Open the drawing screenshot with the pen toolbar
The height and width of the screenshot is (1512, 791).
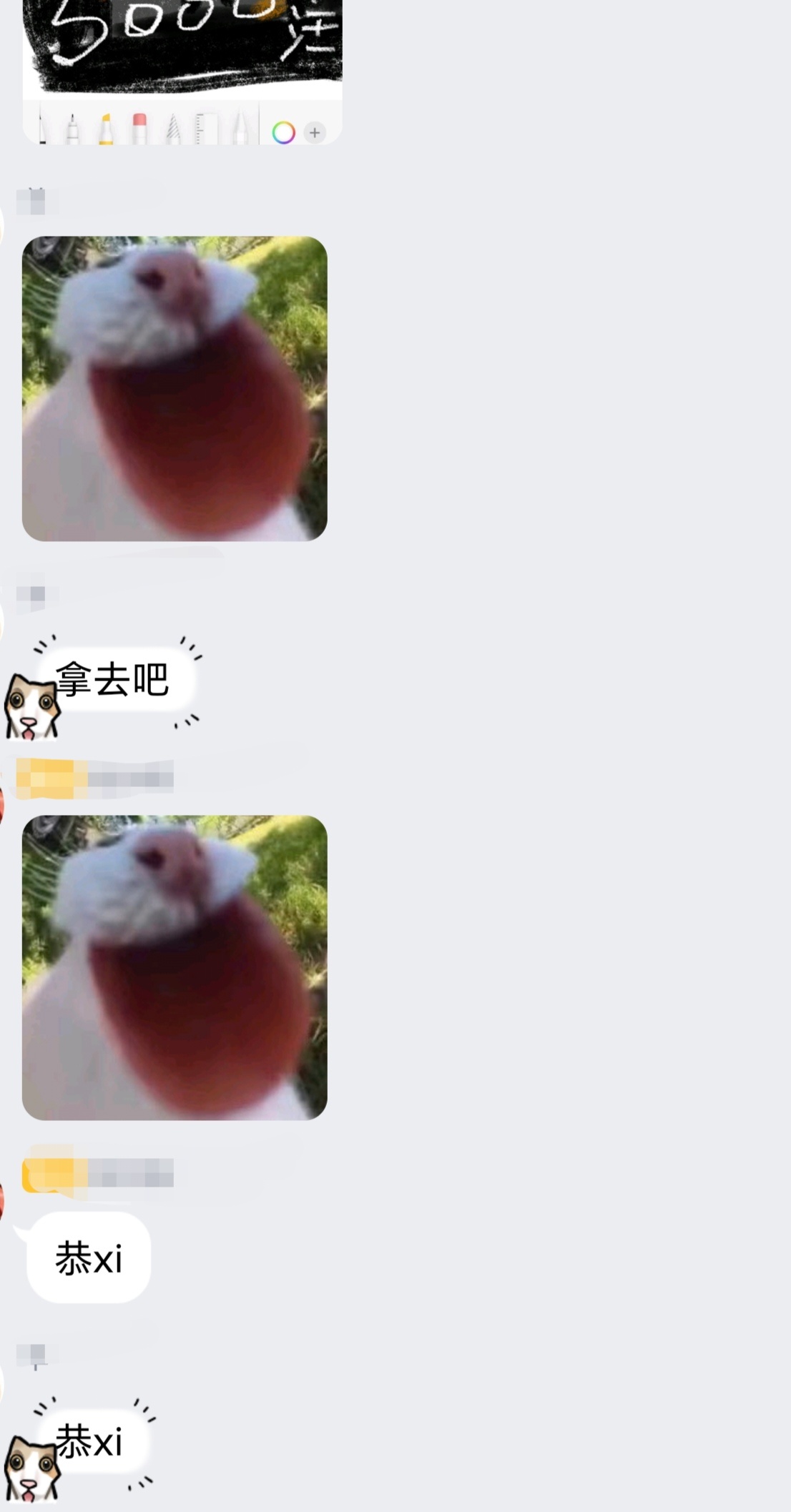point(182,64)
